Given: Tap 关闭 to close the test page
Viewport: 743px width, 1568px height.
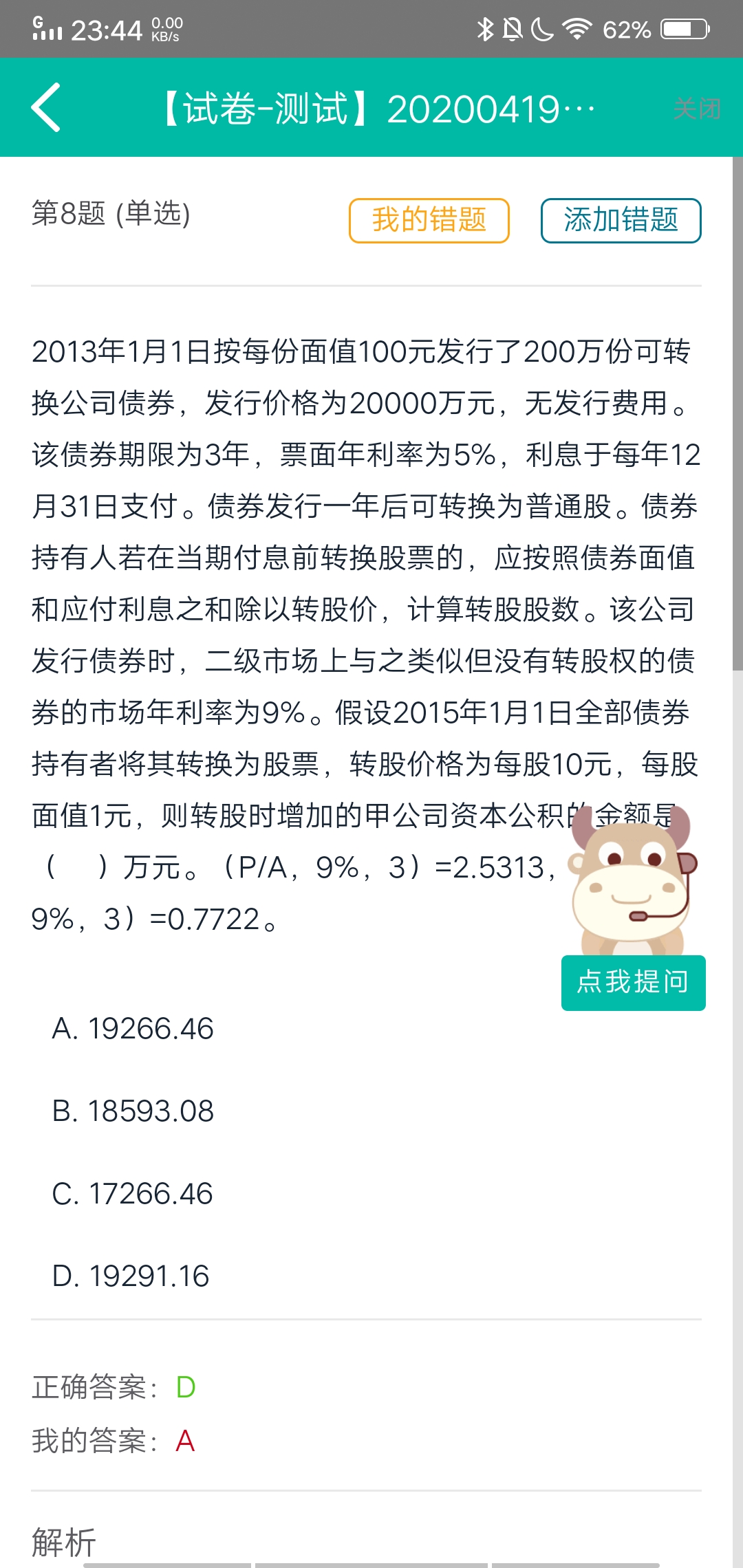Looking at the screenshot, I should [696, 109].
